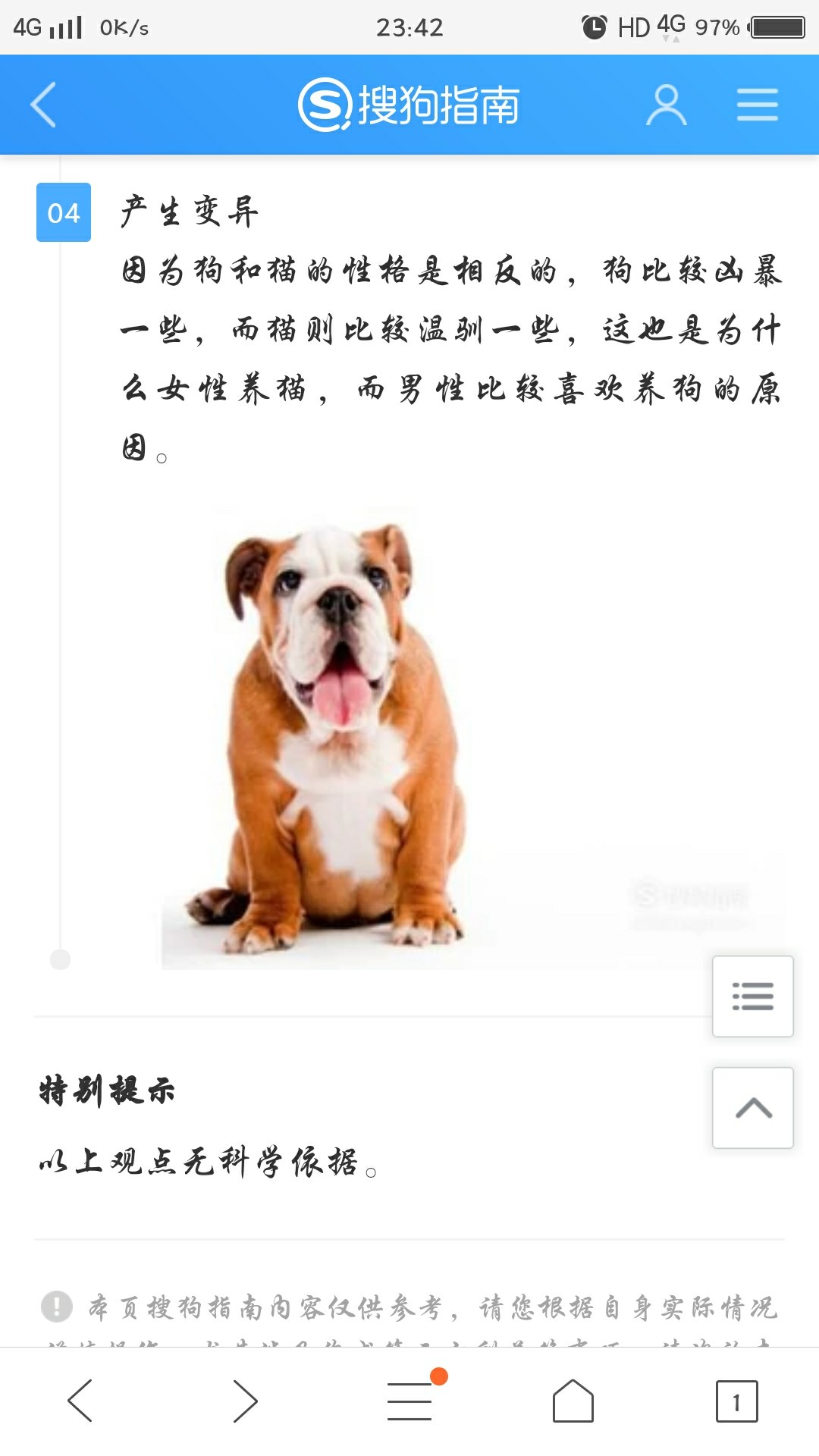Open the hamburger menu in the header
The width and height of the screenshot is (819, 1456).
757,105
